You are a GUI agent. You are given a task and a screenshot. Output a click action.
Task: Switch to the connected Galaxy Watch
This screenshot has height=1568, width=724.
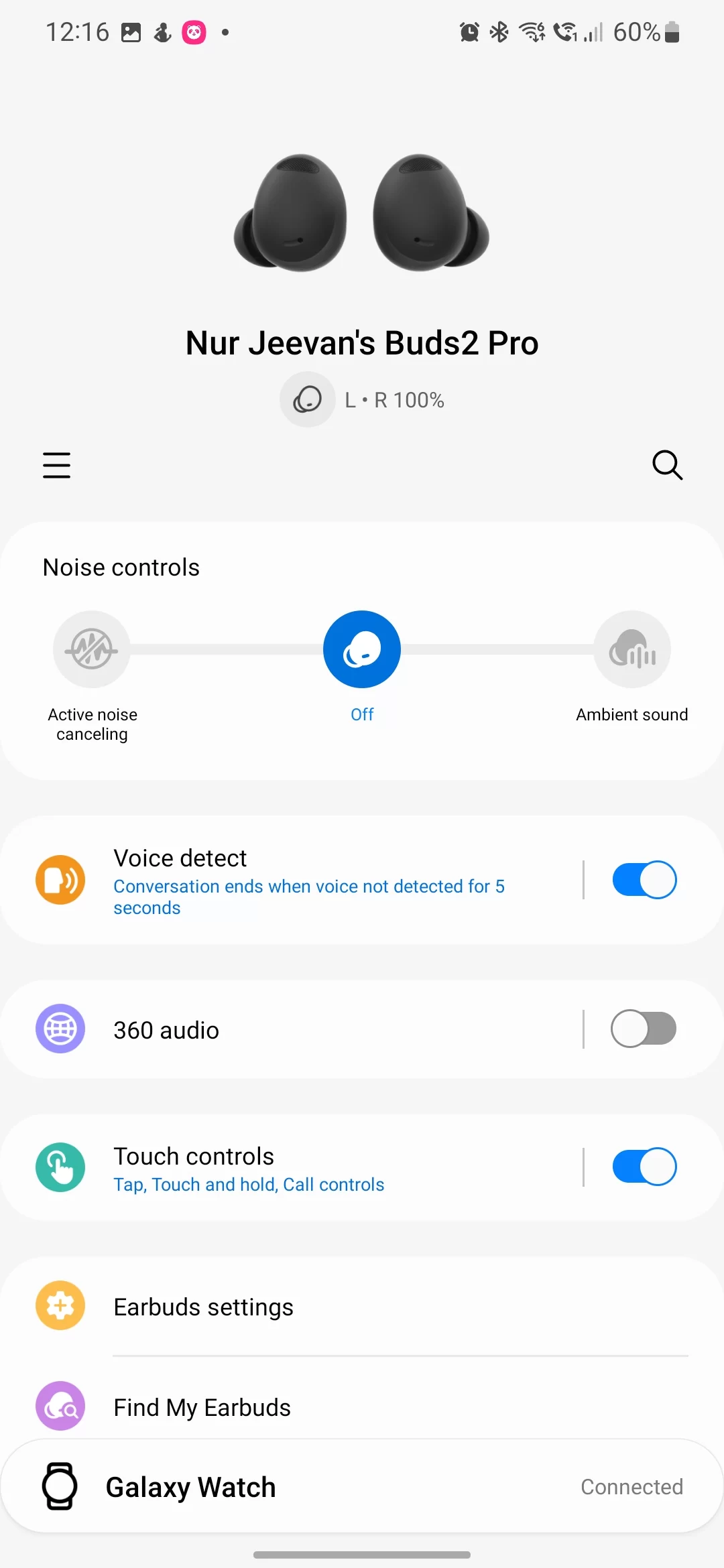[362, 1487]
